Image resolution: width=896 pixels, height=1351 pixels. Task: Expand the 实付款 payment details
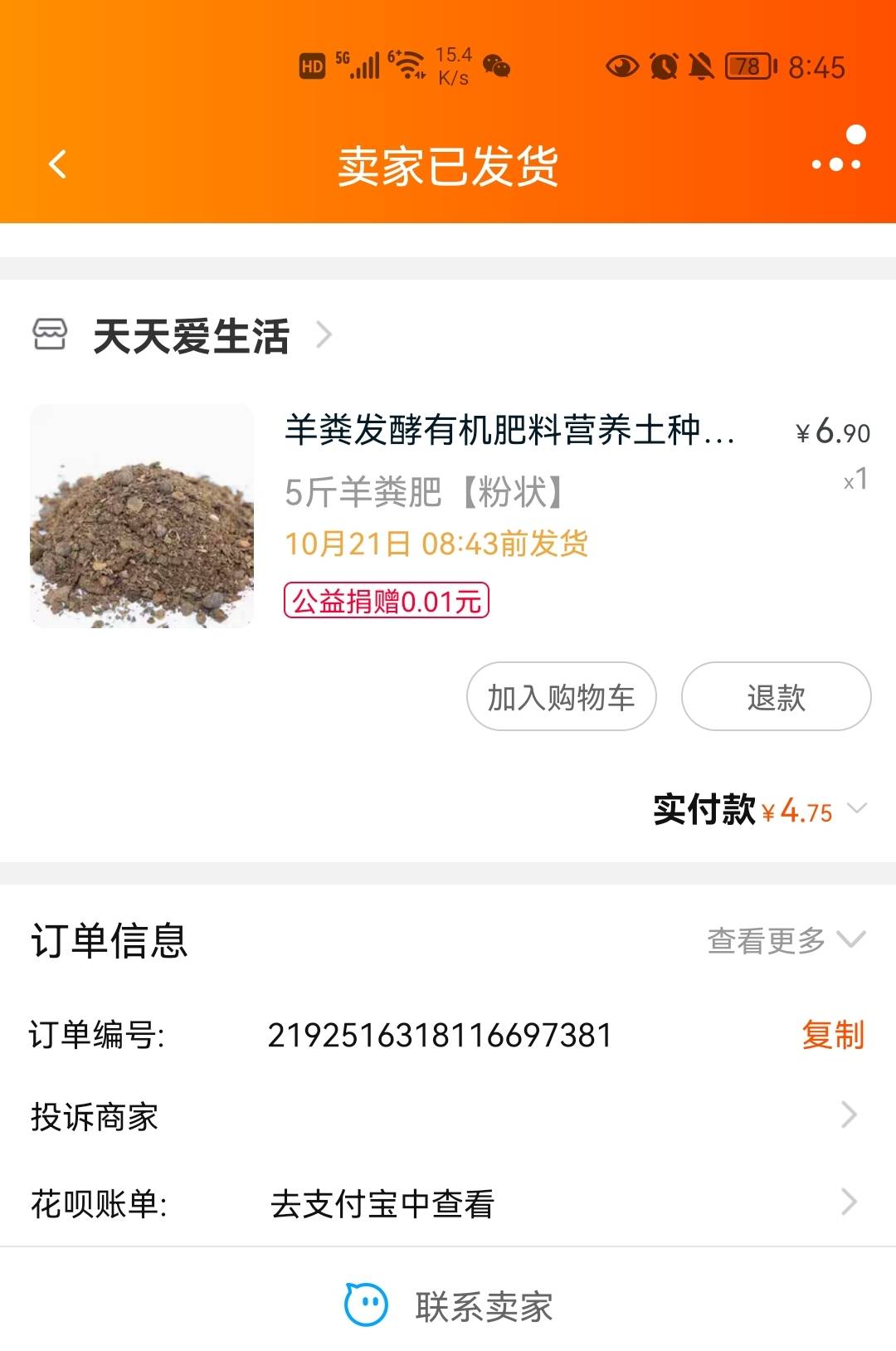tap(857, 809)
